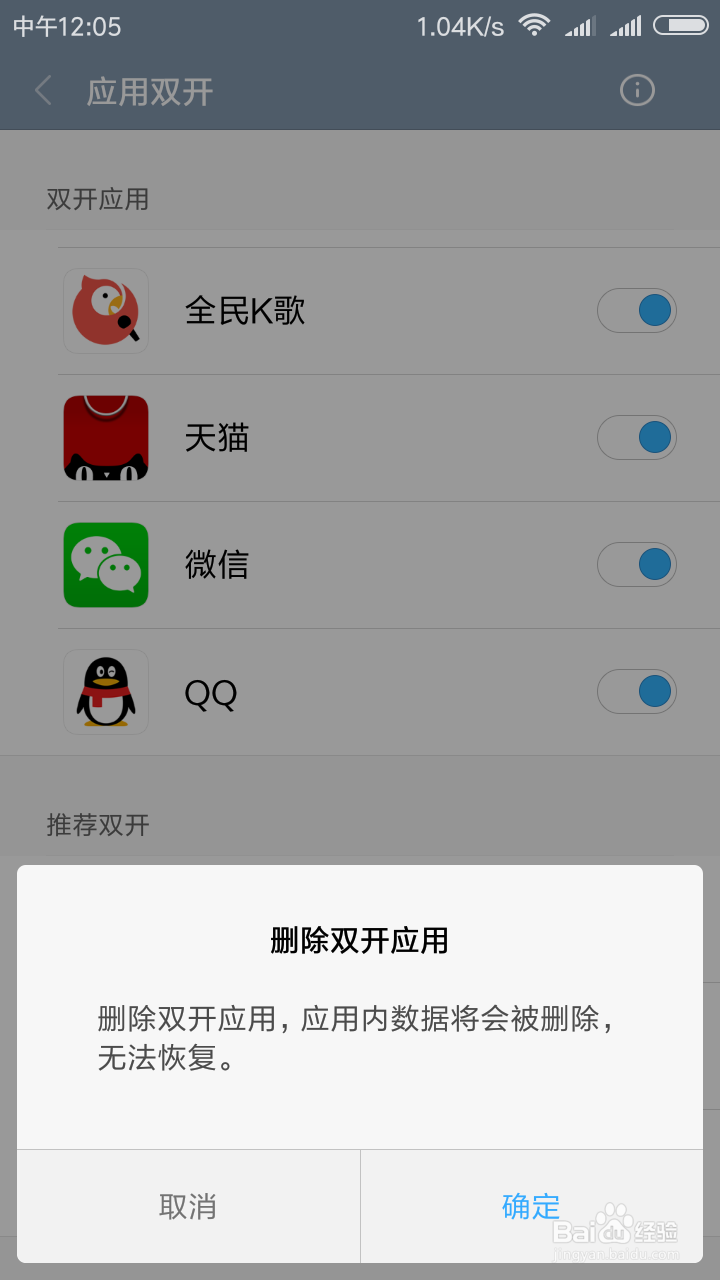This screenshot has height=1280, width=720.
Task: Tap the battery indicator in status bar
Action: [682, 26]
